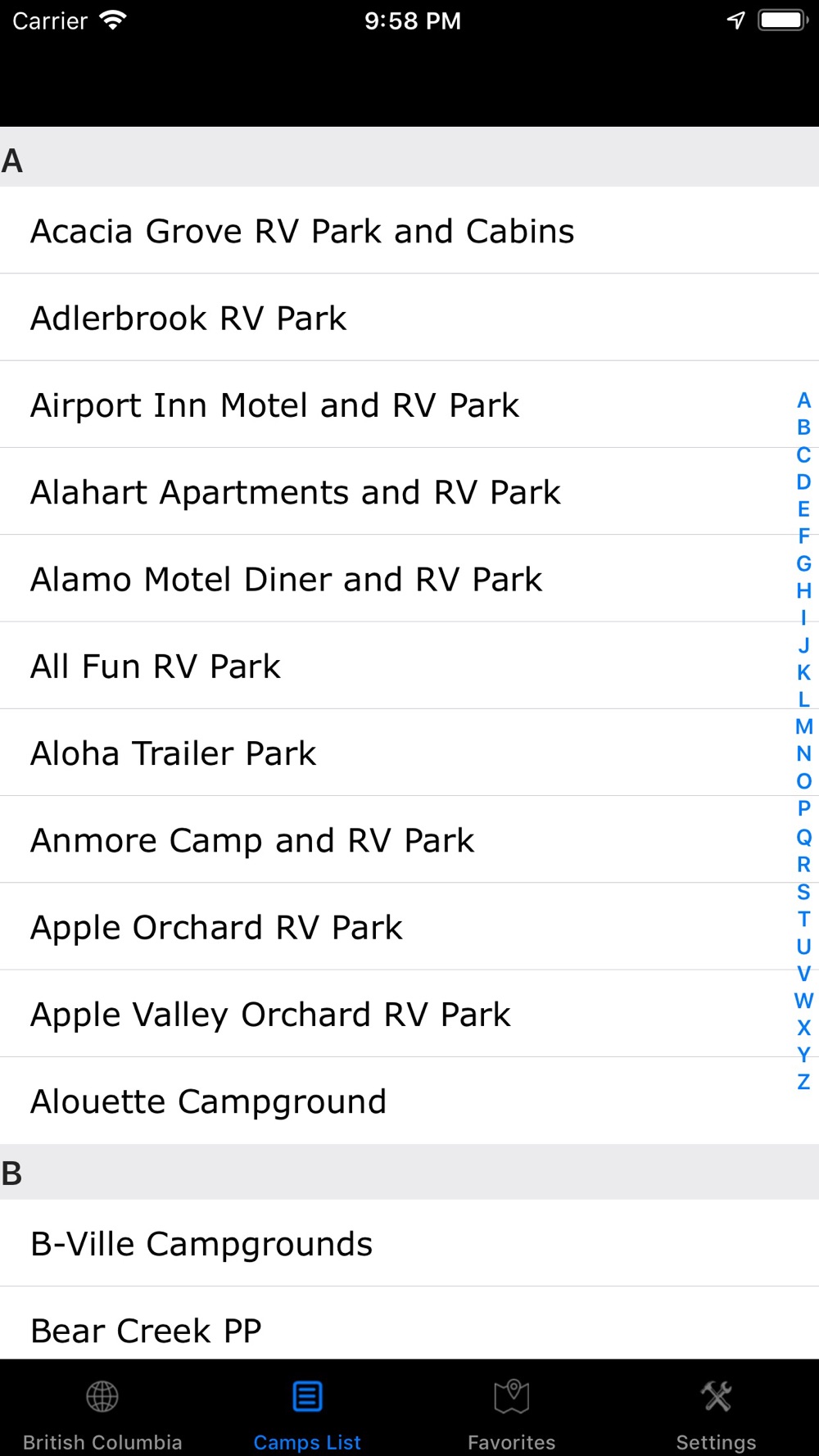Open B-Ville Campgrounds
Viewport: 819px width, 1456px height.
409,1243
